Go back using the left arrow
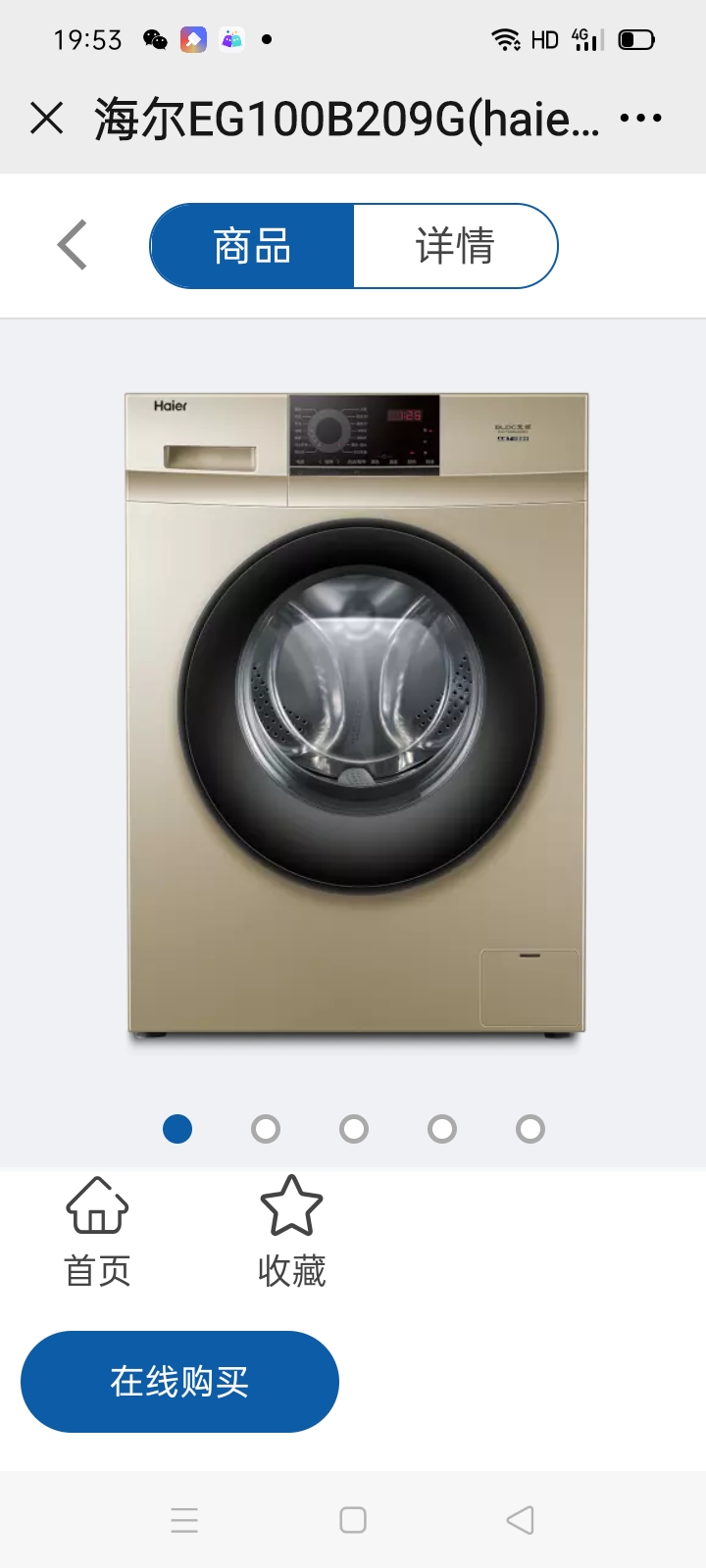Screen dimensions: 706x1568 [73, 245]
